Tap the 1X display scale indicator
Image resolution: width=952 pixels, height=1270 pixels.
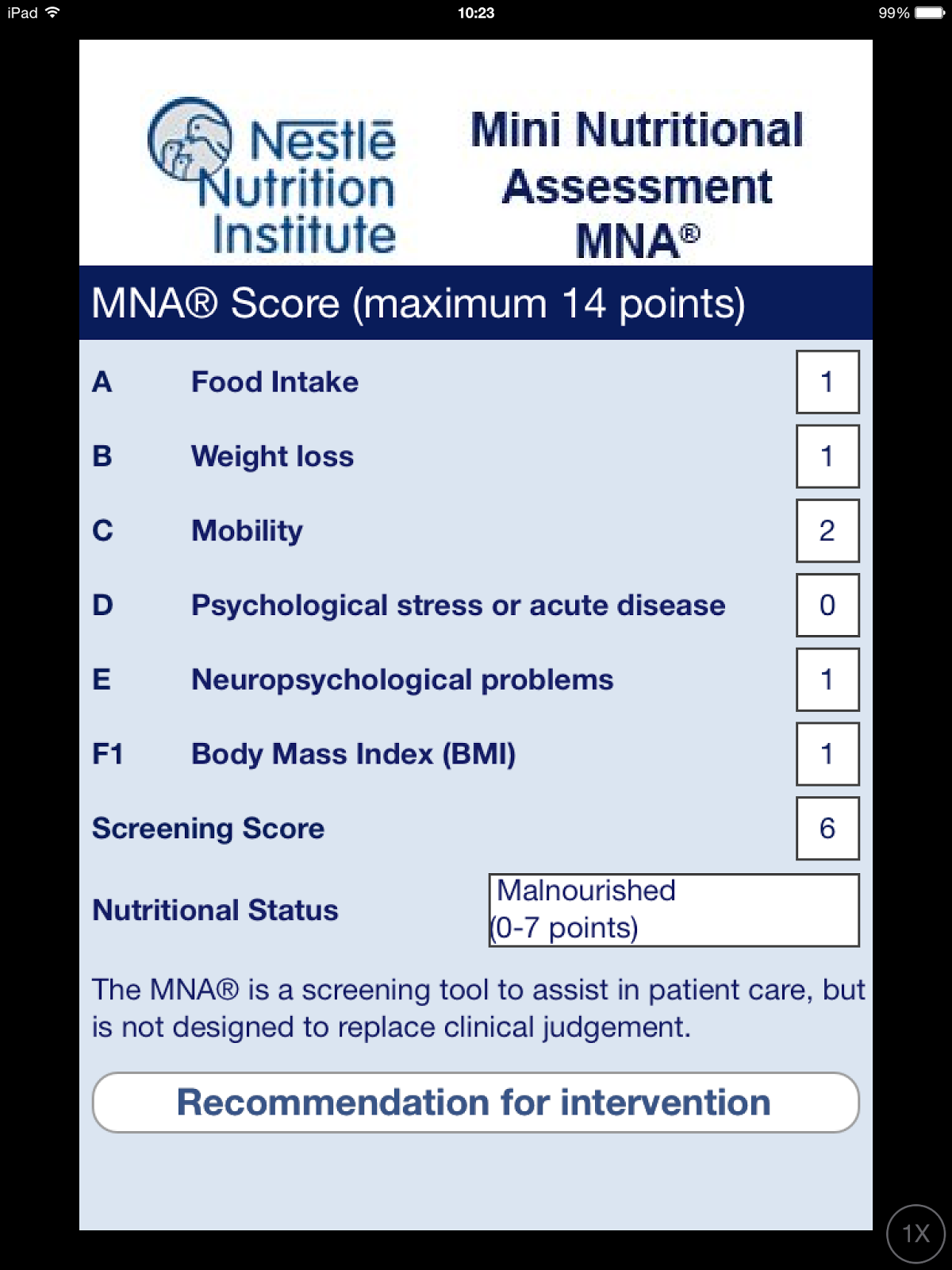coord(916,1235)
